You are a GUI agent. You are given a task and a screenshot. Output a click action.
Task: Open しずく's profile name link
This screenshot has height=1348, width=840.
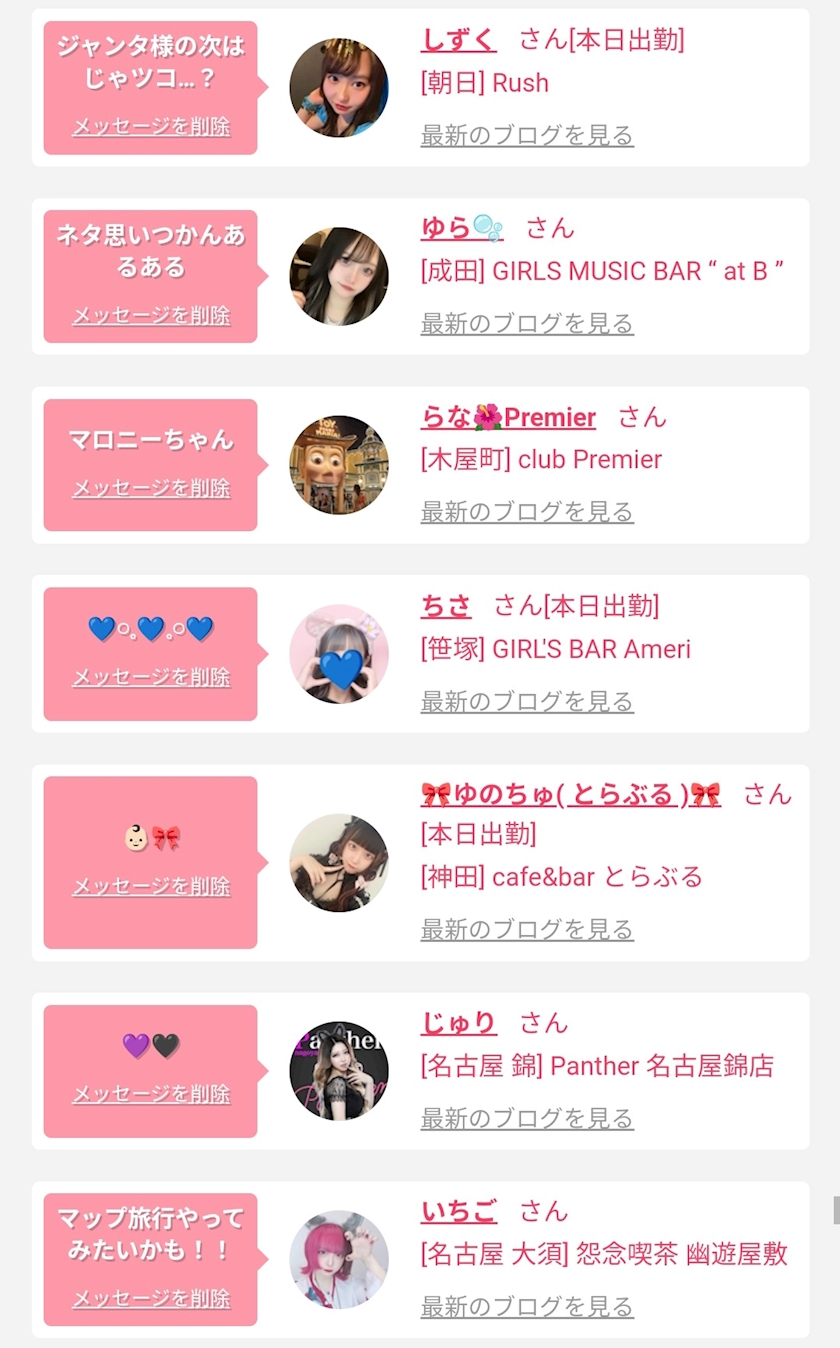(x=458, y=40)
